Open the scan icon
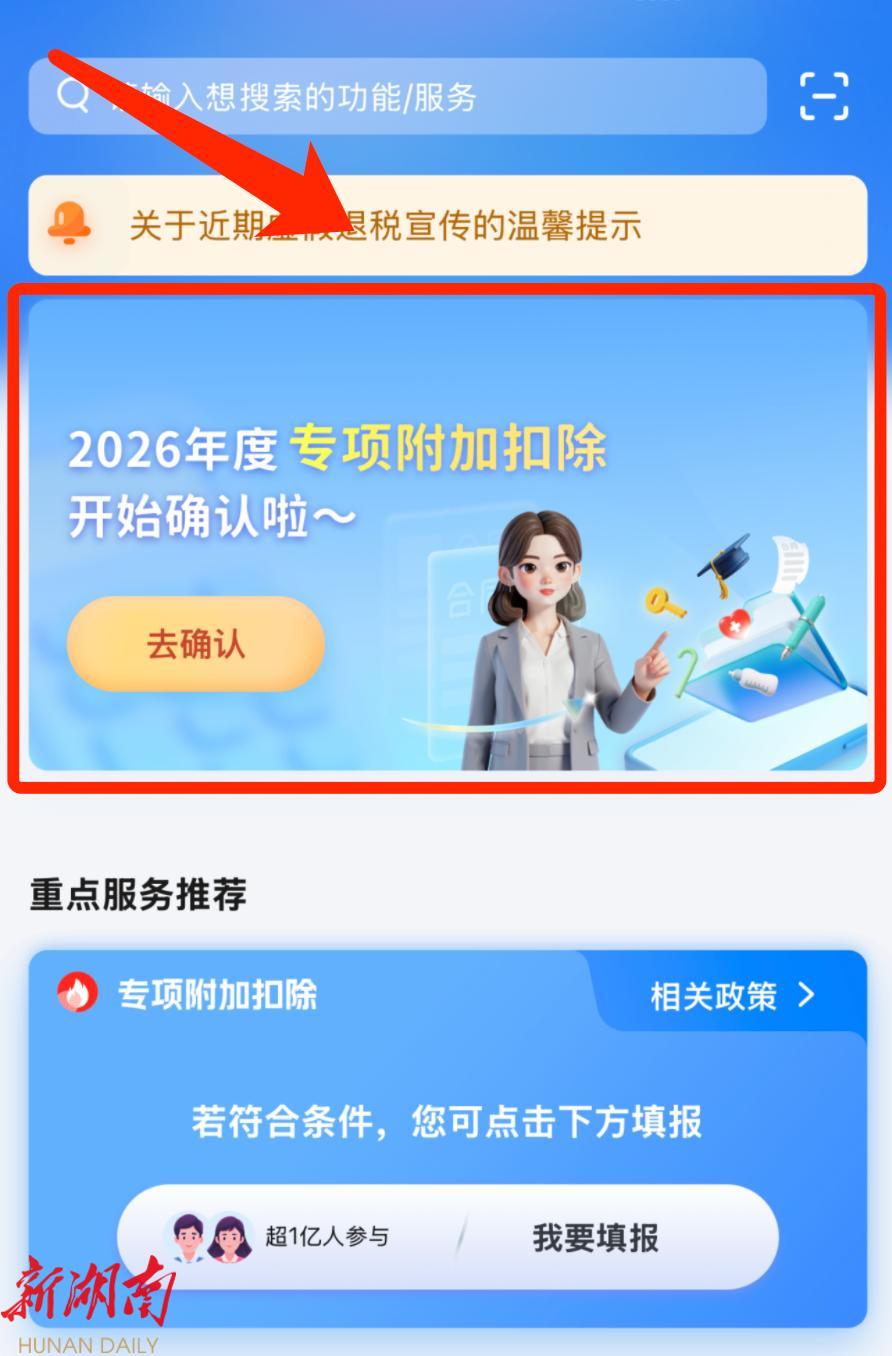 (x=824, y=97)
